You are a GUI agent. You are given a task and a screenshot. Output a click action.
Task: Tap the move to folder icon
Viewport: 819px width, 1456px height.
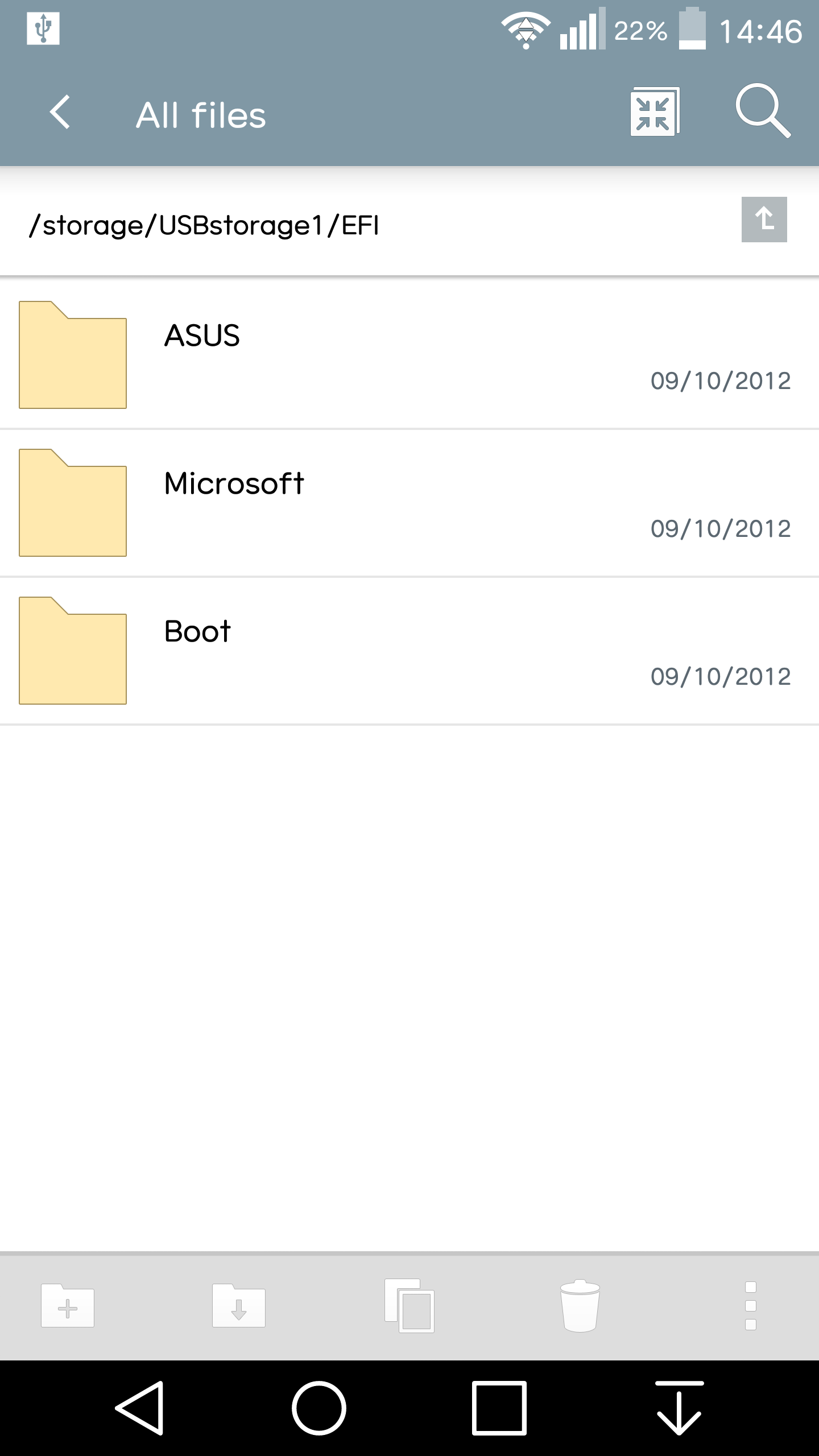tap(239, 1306)
